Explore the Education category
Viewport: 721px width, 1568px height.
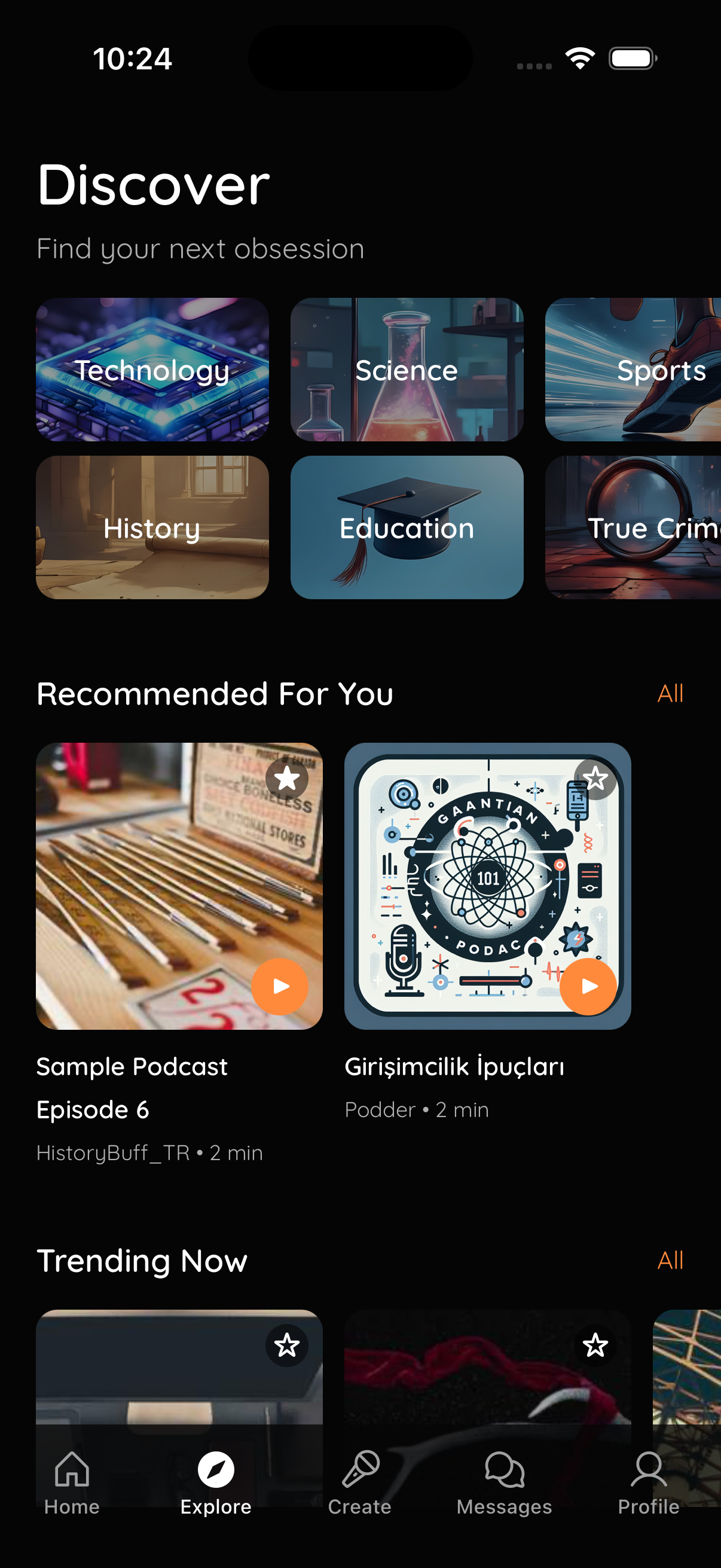click(x=407, y=527)
